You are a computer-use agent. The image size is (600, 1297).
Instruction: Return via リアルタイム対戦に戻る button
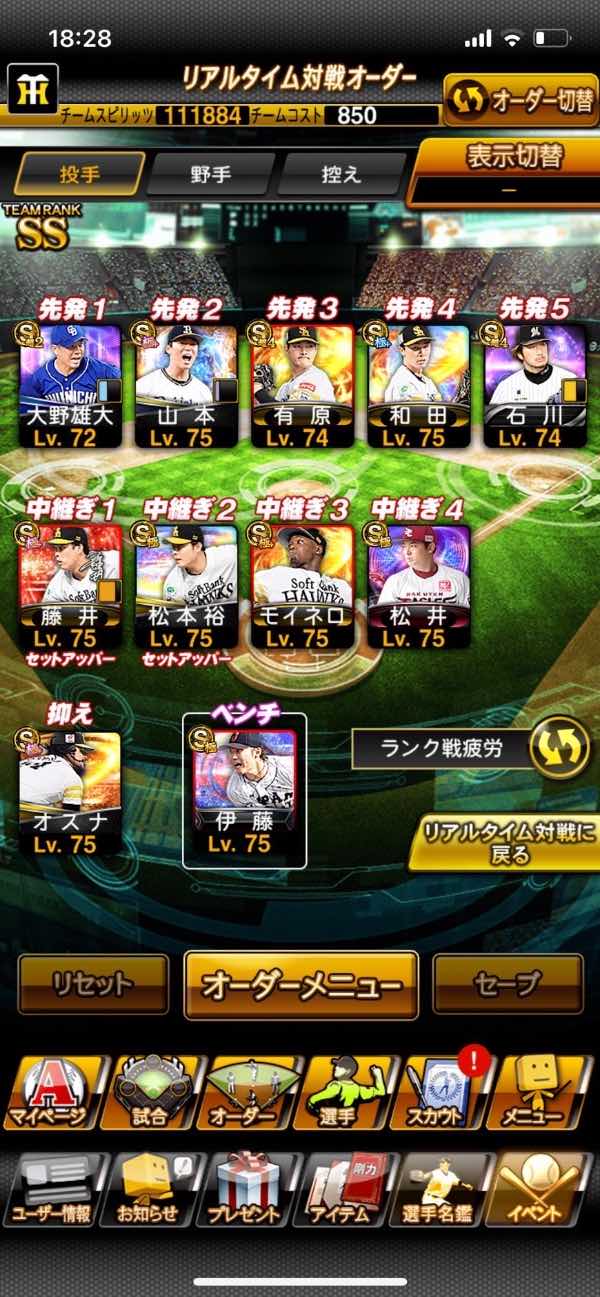point(504,843)
